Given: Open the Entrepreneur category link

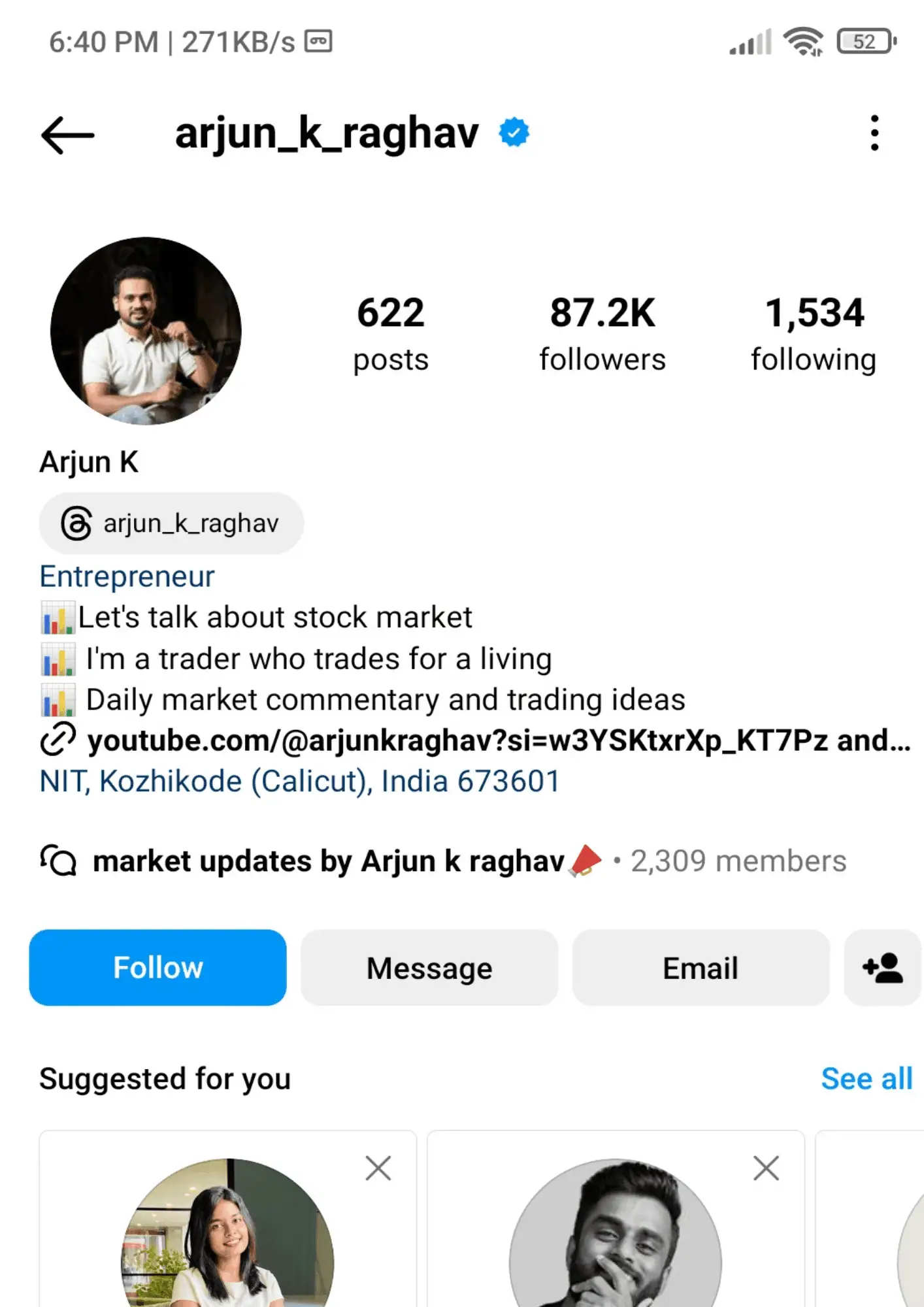Looking at the screenshot, I should coord(127,576).
